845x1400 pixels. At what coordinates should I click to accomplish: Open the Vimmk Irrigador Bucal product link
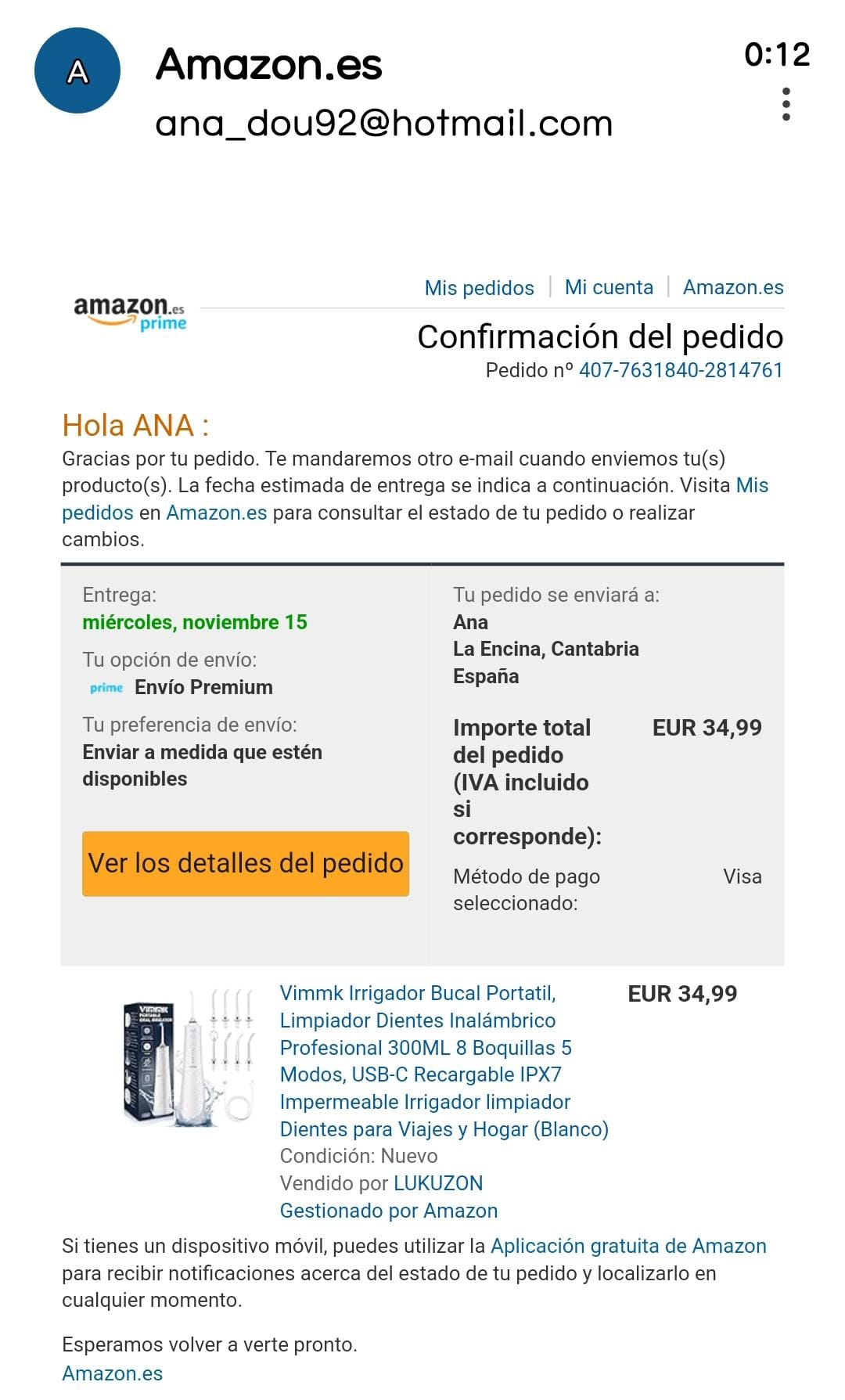click(x=443, y=1060)
